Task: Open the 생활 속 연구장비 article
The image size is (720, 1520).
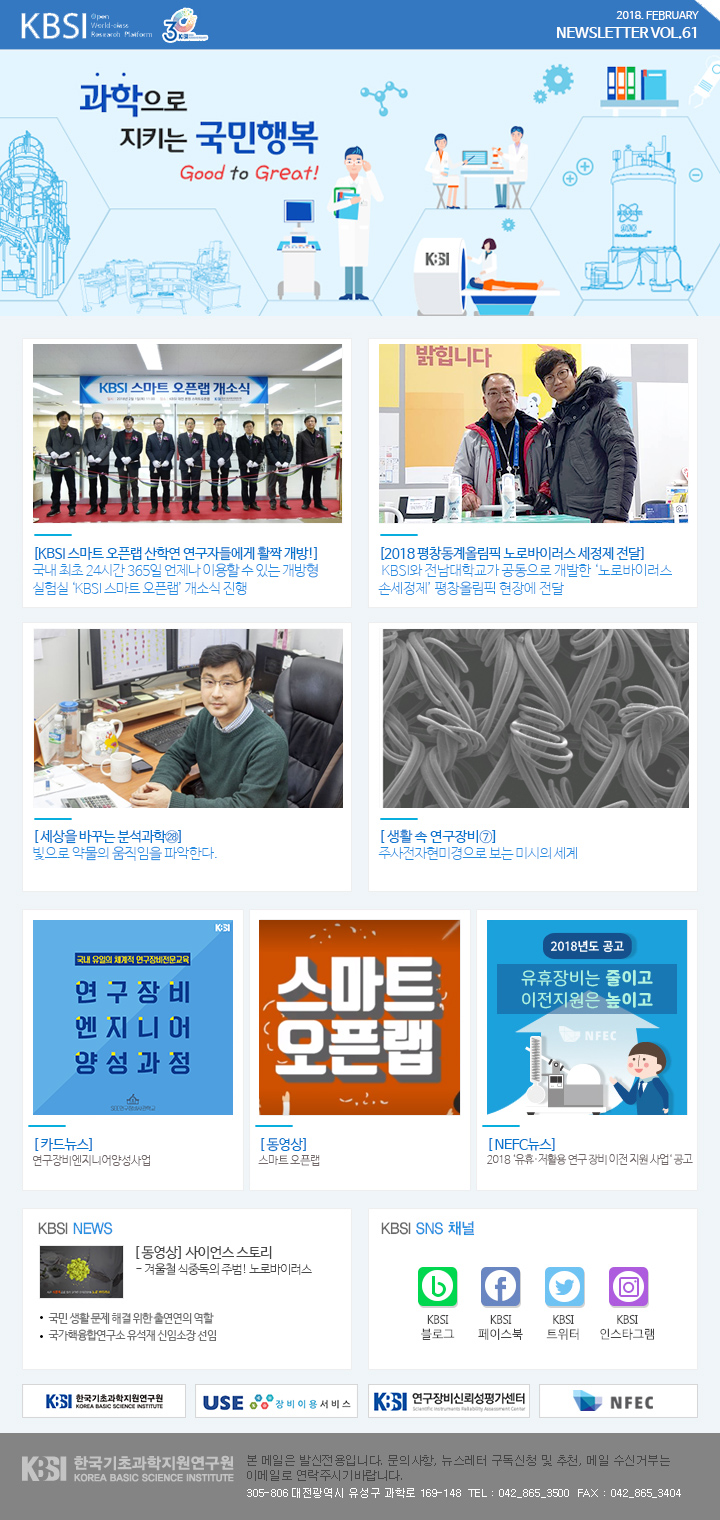Action: [x=535, y=717]
